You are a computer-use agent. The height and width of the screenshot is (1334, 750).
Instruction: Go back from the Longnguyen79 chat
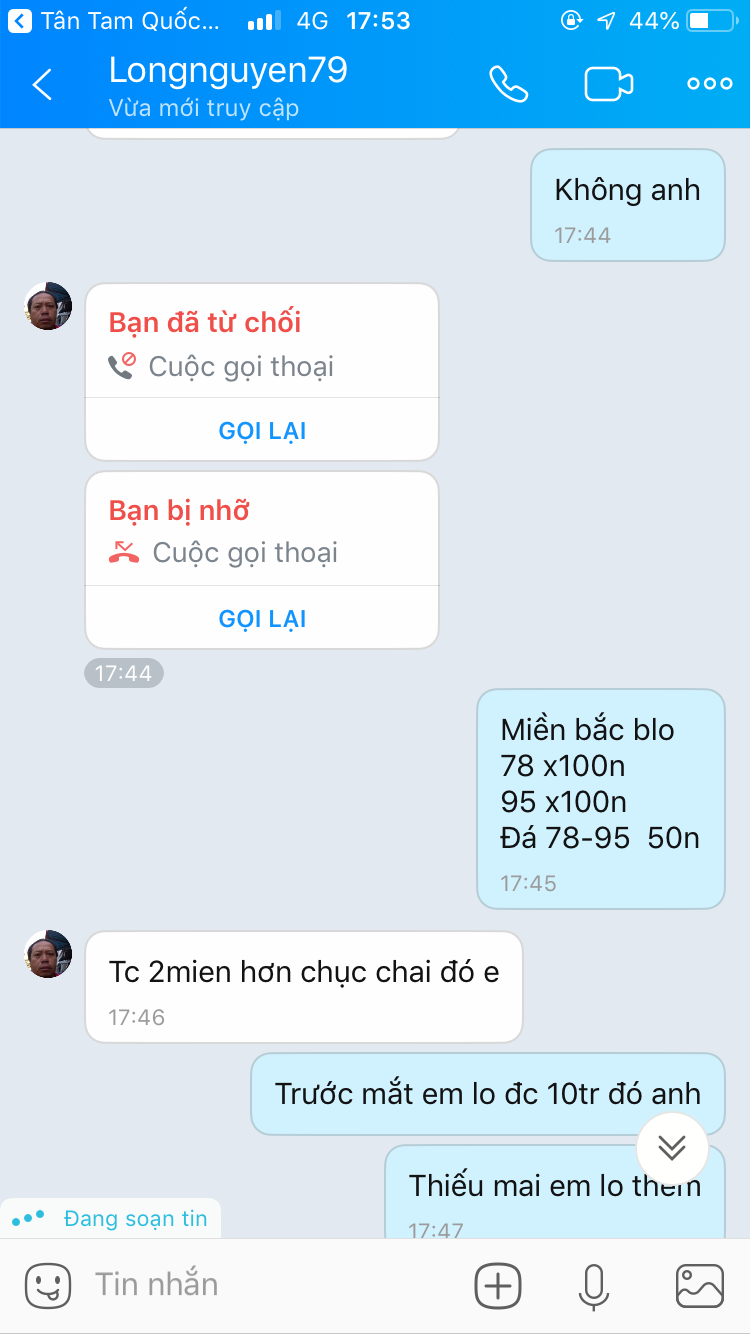42,85
